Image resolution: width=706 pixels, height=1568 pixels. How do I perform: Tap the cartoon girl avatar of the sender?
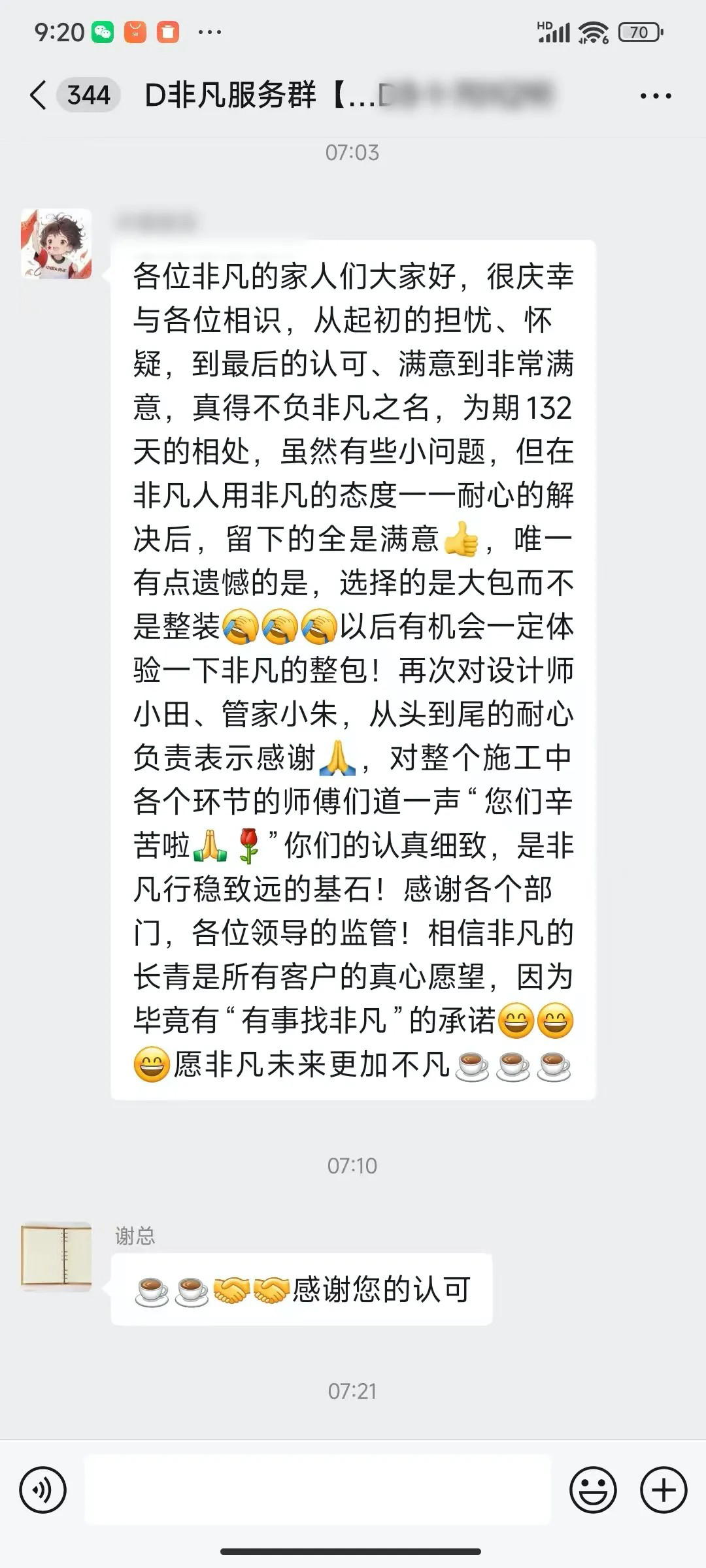point(56,244)
